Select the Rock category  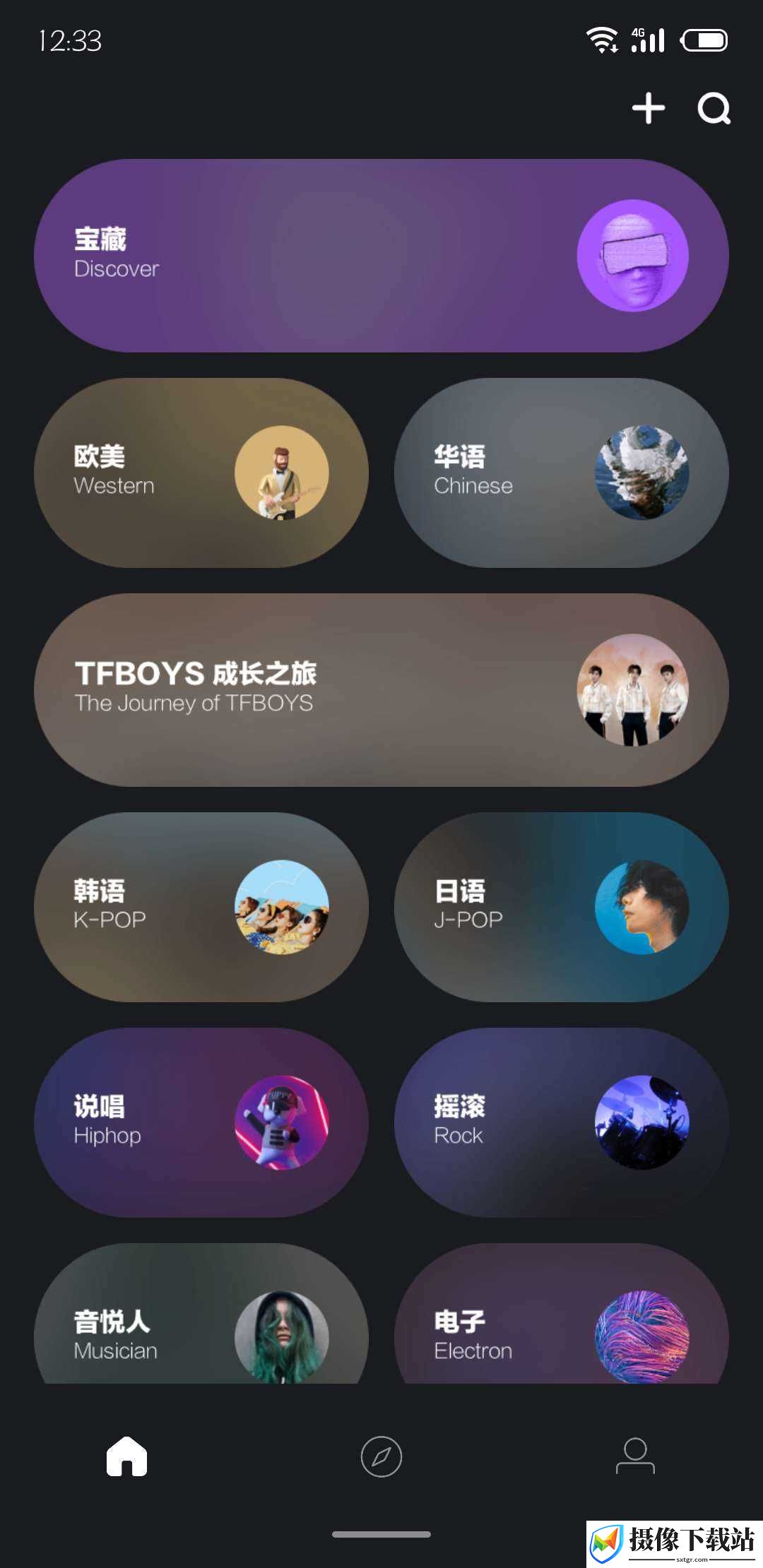(562, 1122)
